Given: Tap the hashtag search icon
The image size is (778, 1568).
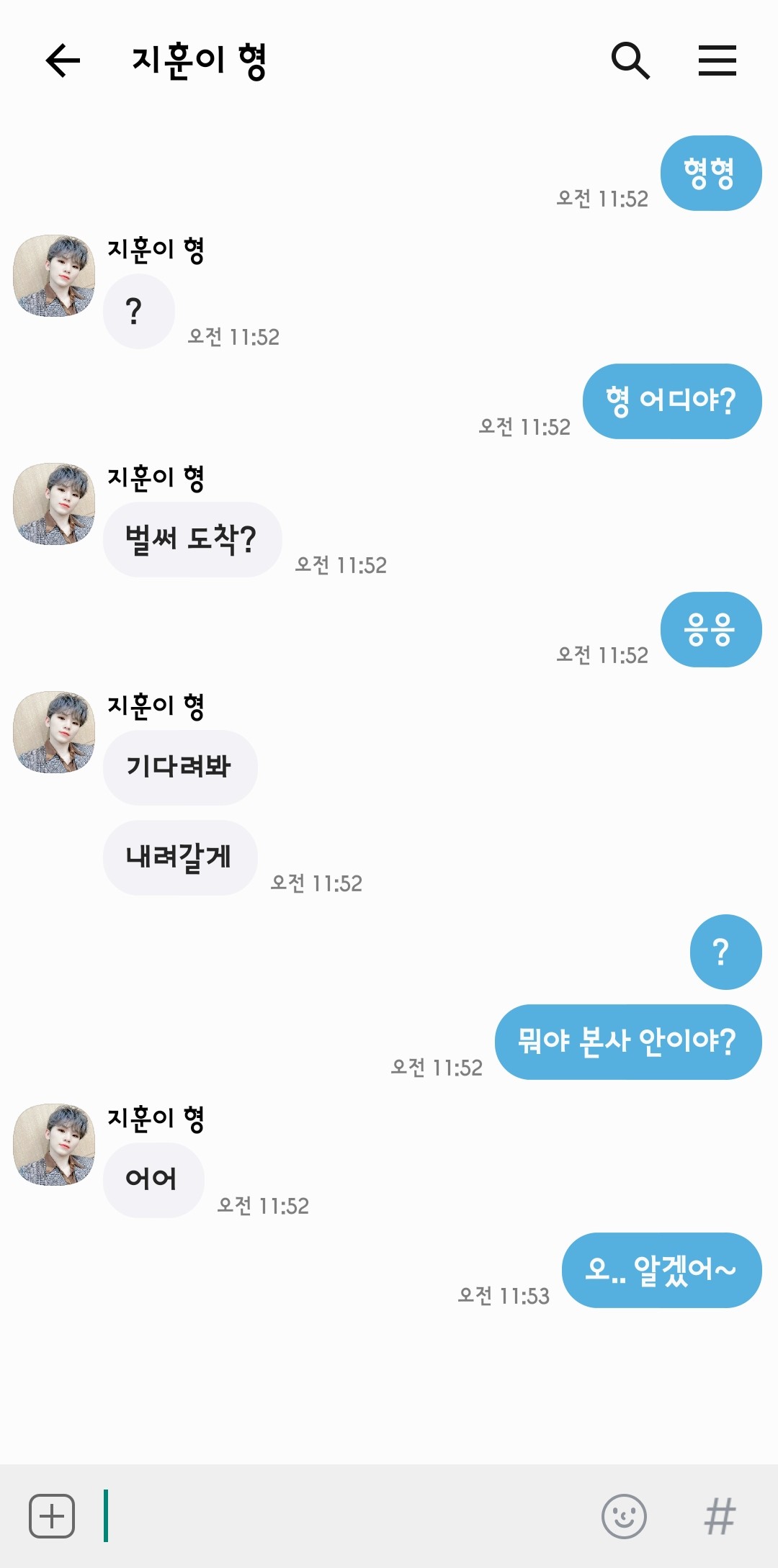Looking at the screenshot, I should (720, 1516).
